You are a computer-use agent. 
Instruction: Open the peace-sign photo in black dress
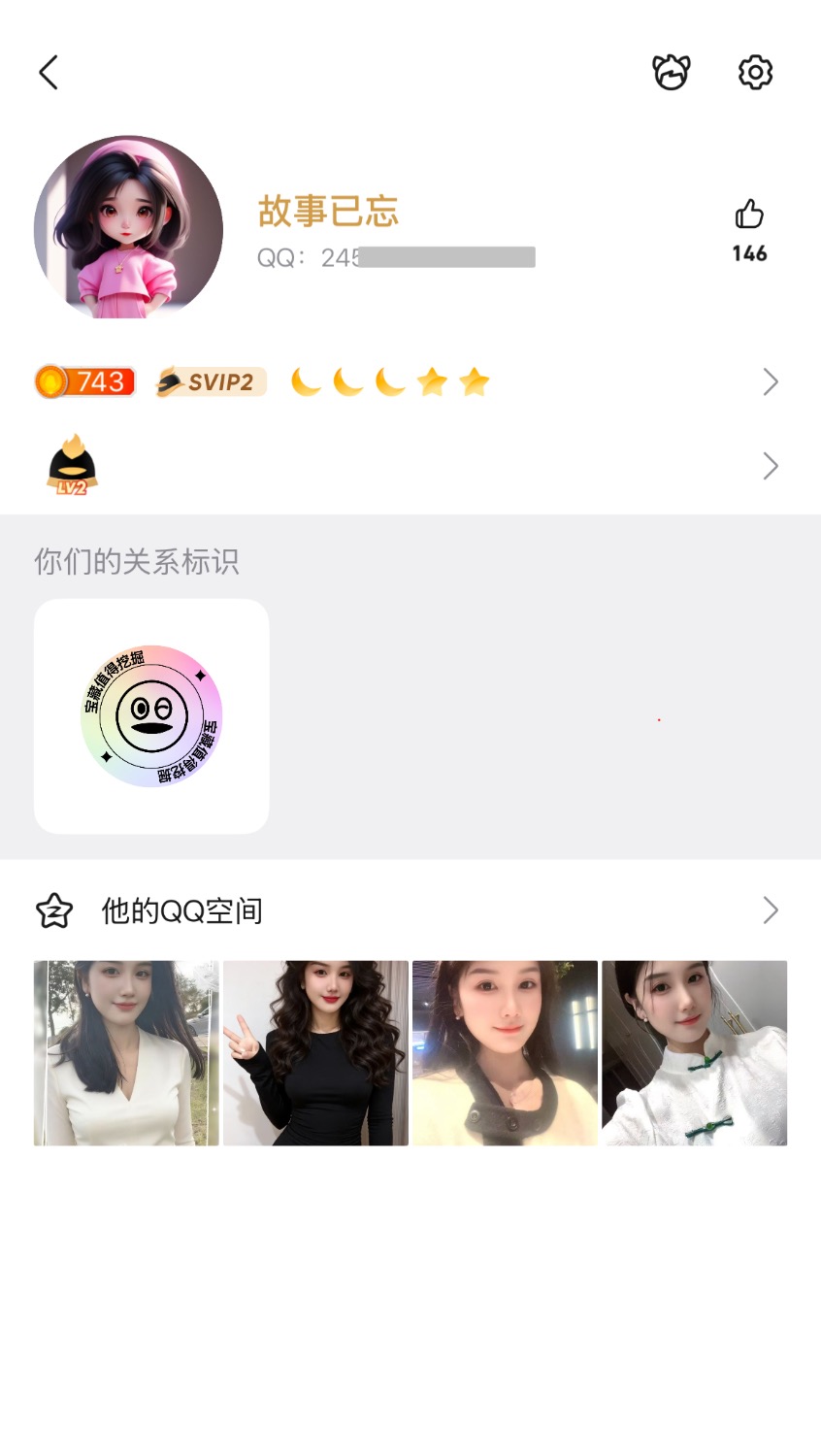[315, 1053]
